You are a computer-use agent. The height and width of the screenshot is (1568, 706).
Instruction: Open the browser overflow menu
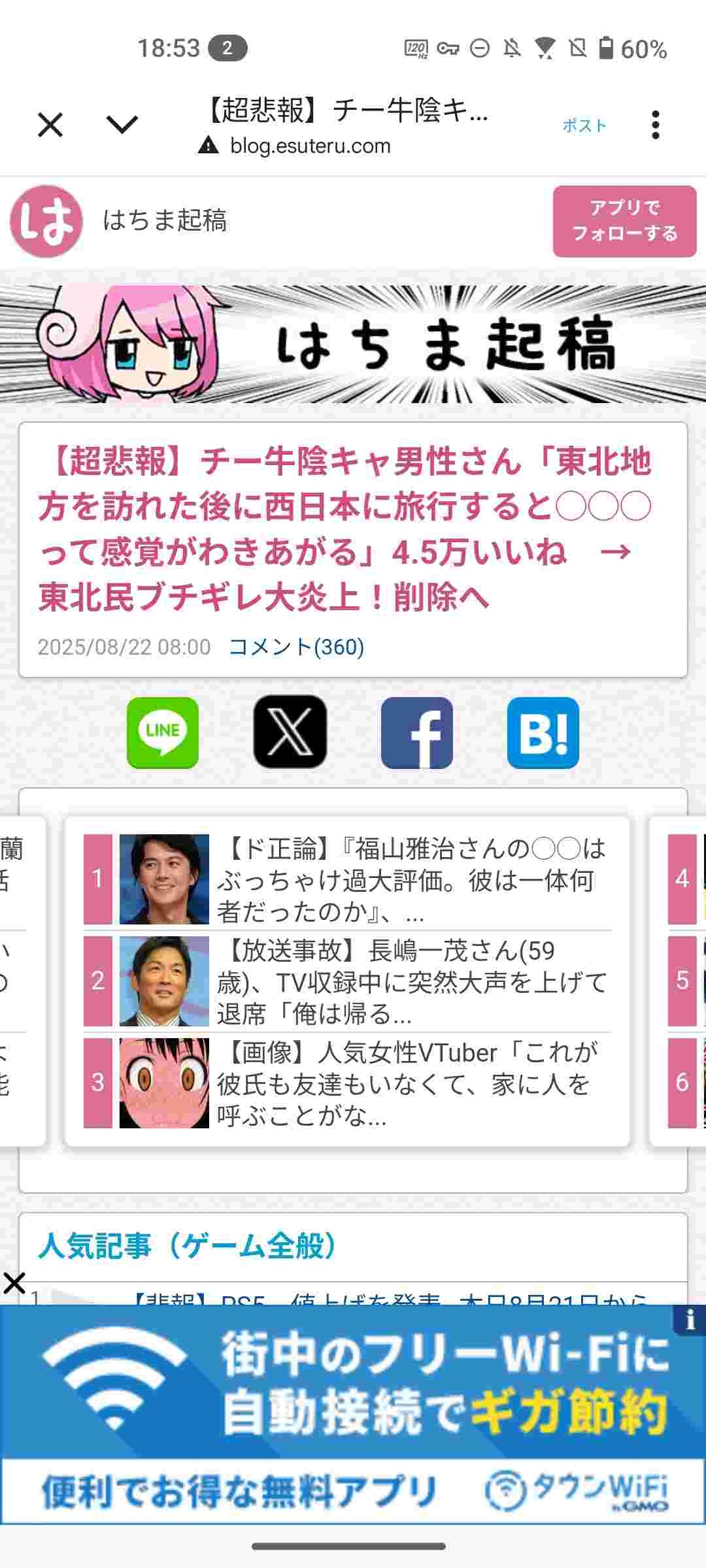pyautogui.click(x=655, y=125)
